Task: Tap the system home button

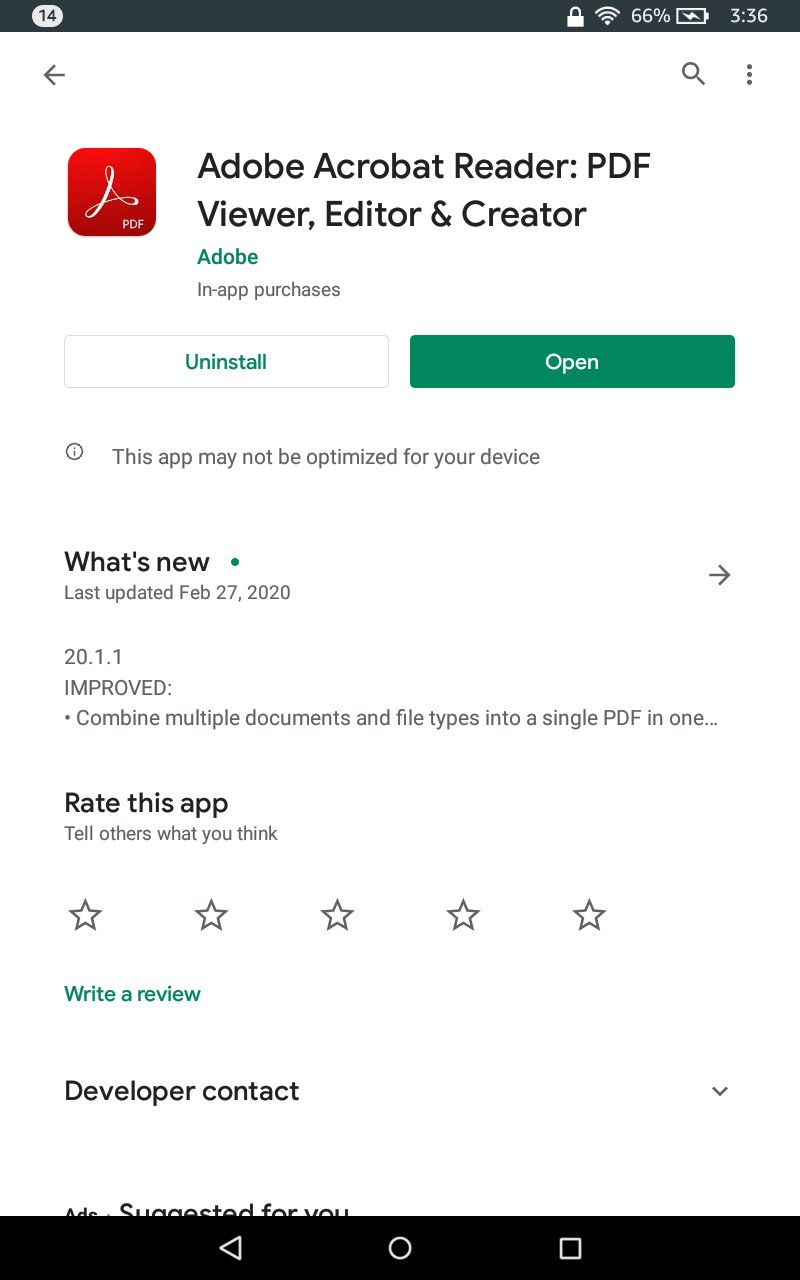Action: coord(400,1248)
